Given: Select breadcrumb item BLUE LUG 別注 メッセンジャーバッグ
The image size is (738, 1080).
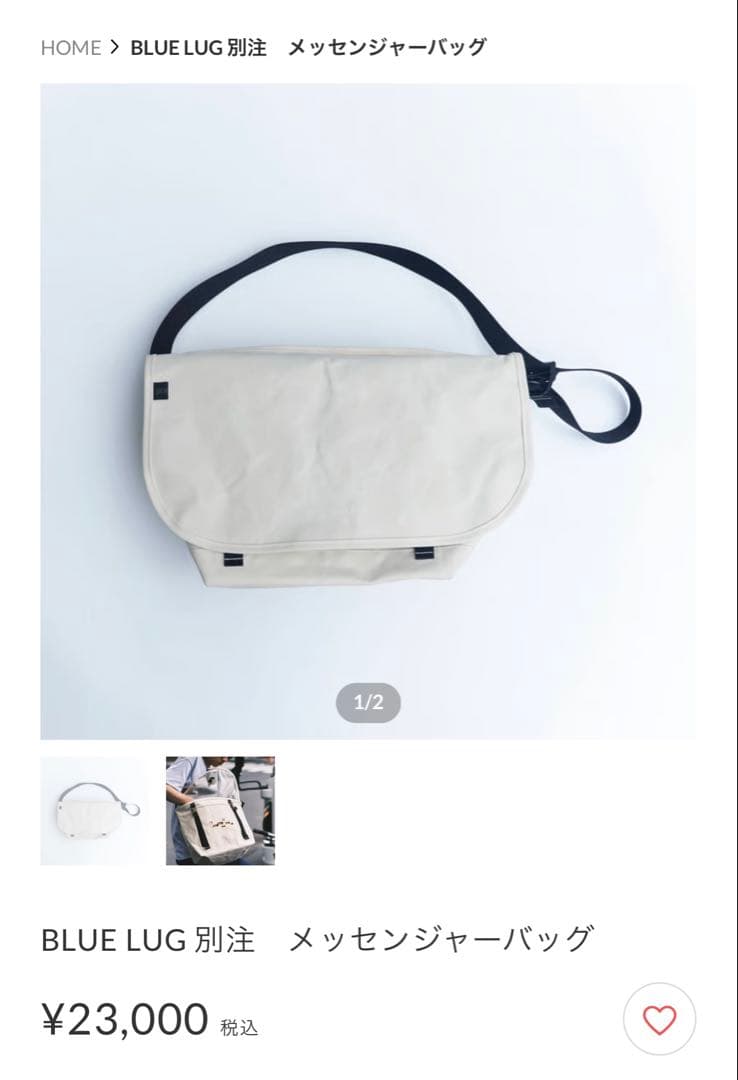Looking at the screenshot, I should click(305, 45).
